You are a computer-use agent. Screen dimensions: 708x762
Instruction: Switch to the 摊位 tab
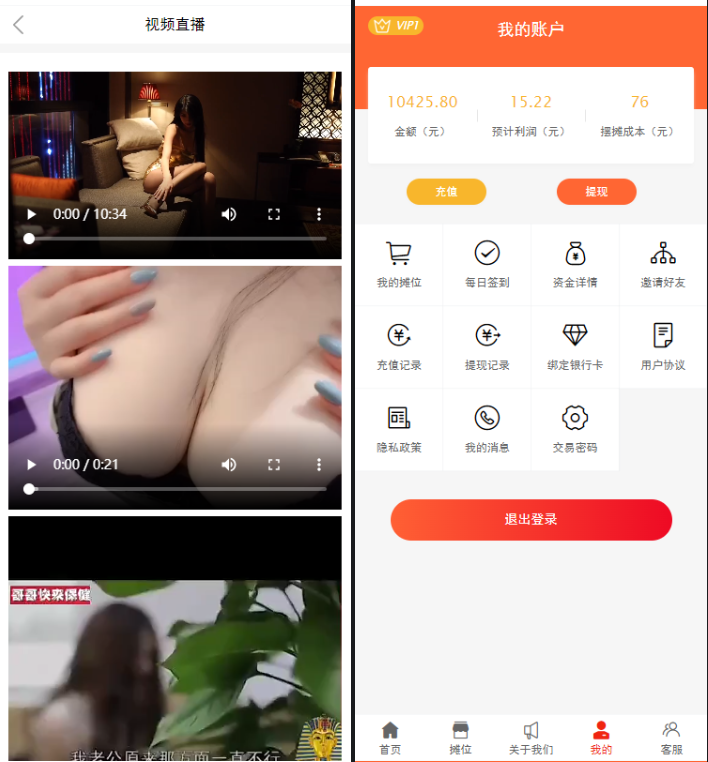coord(460,738)
